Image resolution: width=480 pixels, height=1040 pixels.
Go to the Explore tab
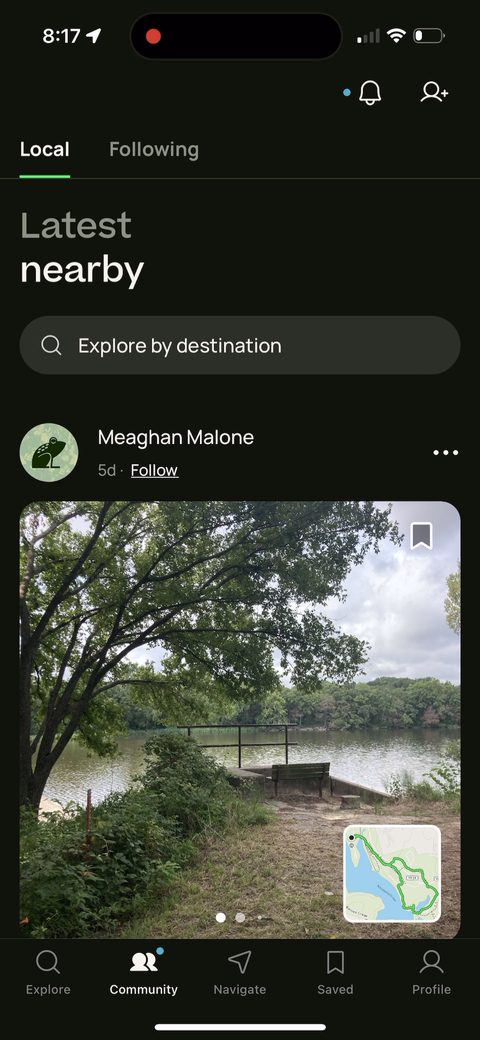48,972
